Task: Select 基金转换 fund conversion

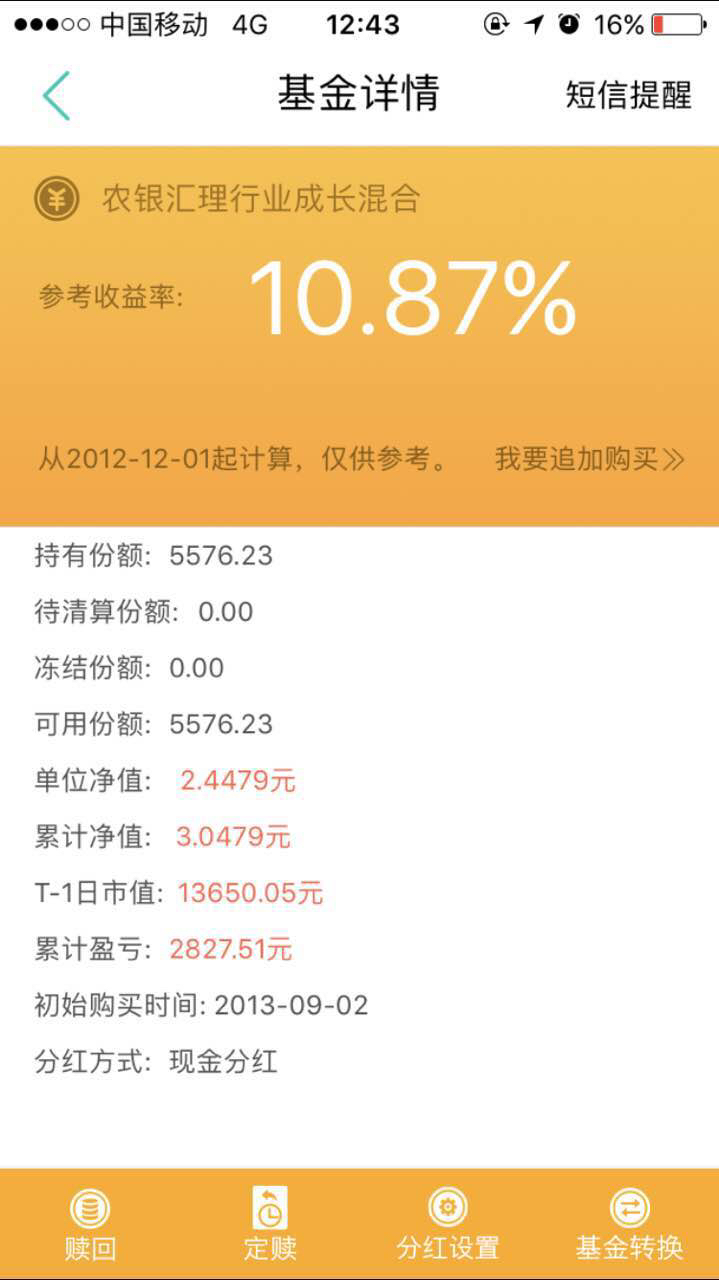Action: (629, 1224)
